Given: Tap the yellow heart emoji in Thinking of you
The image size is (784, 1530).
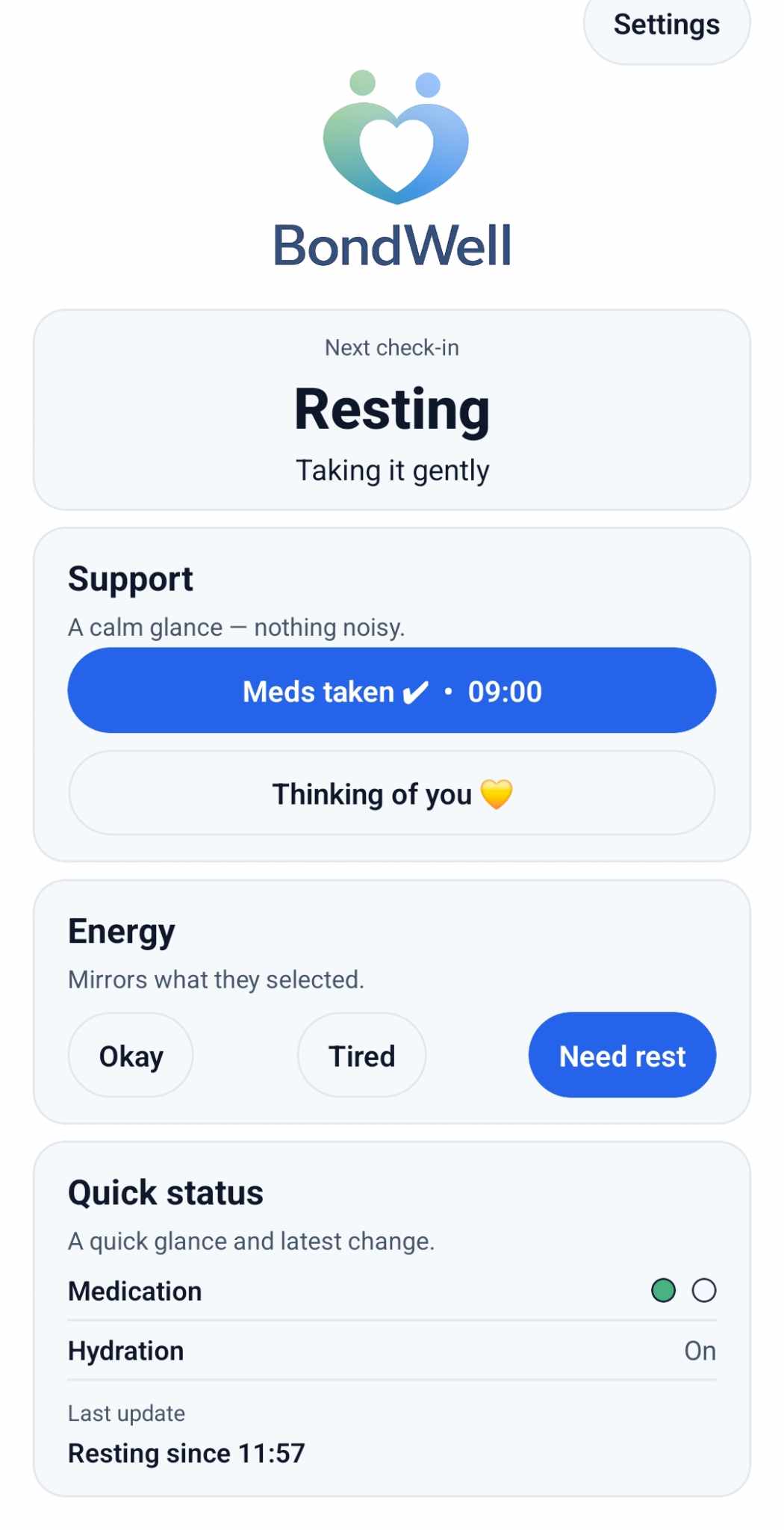Looking at the screenshot, I should (x=497, y=794).
